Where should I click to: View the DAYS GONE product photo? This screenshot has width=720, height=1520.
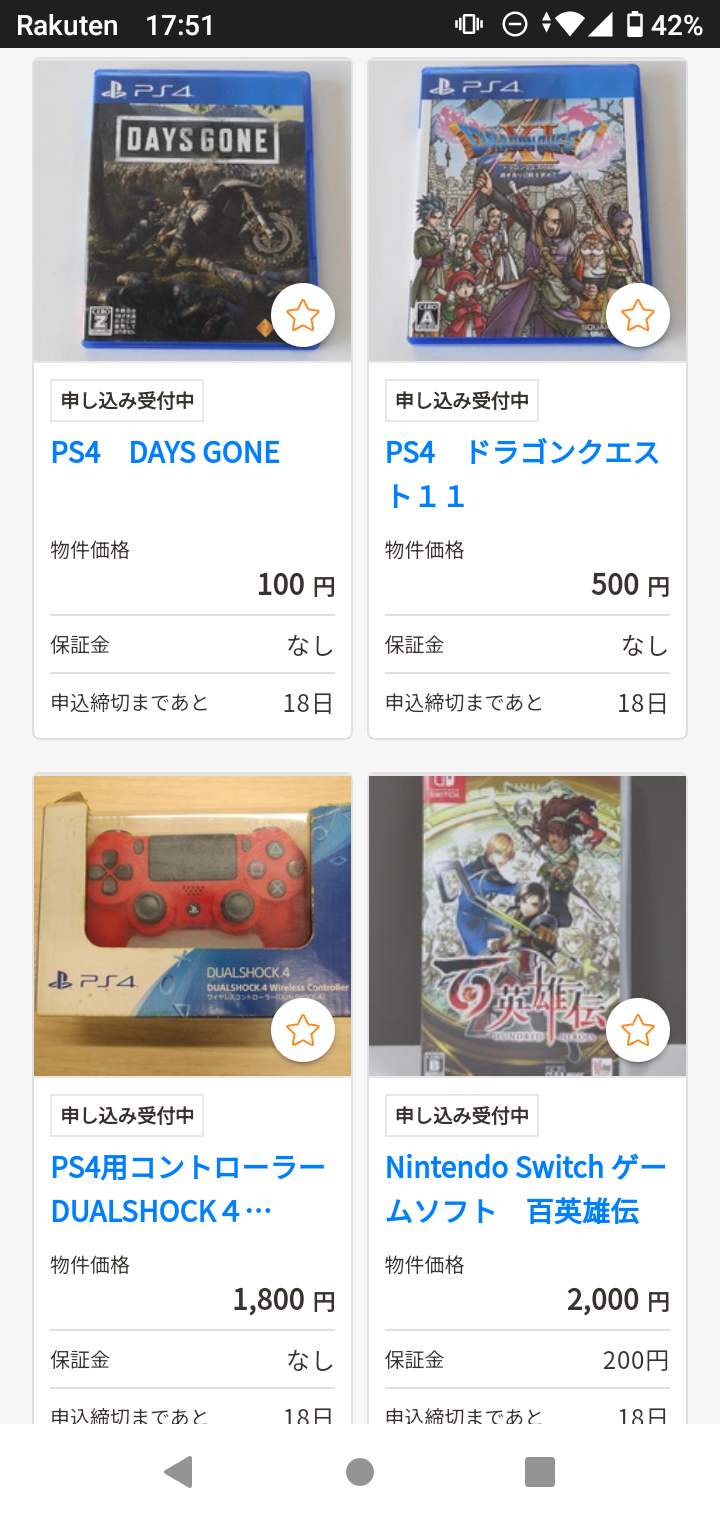193,211
